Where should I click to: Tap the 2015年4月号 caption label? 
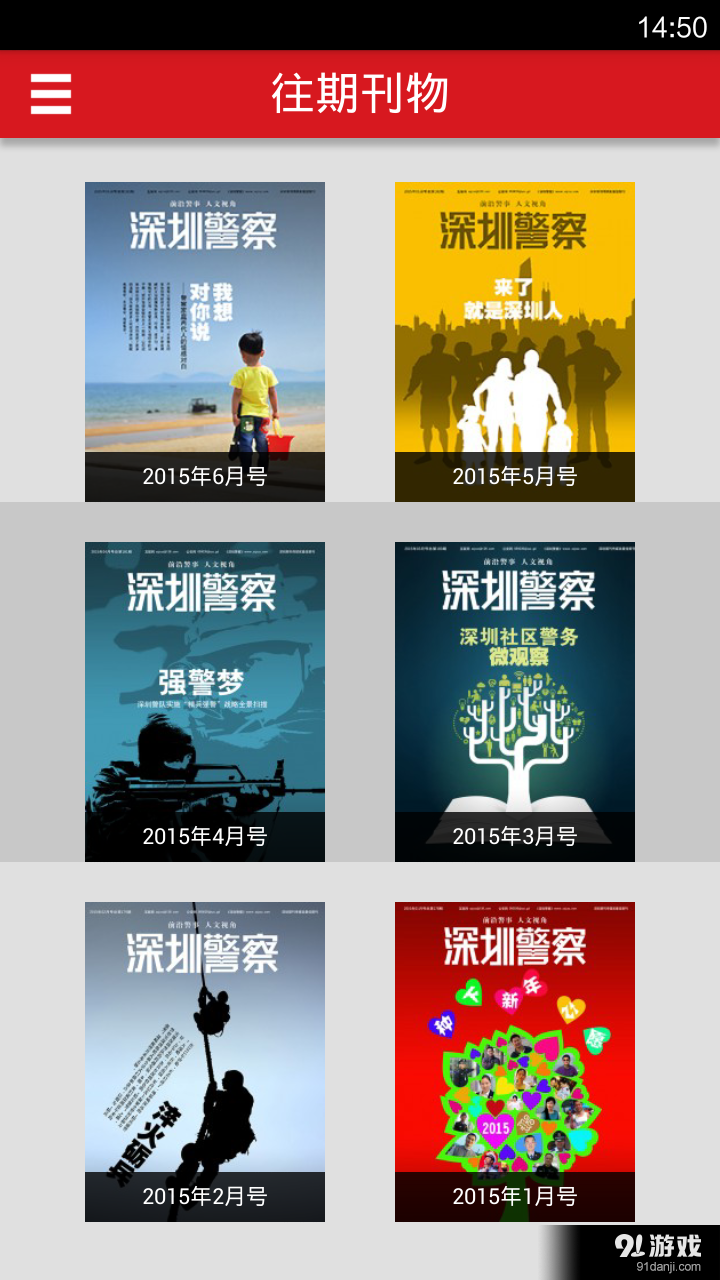click(x=204, y=836)
